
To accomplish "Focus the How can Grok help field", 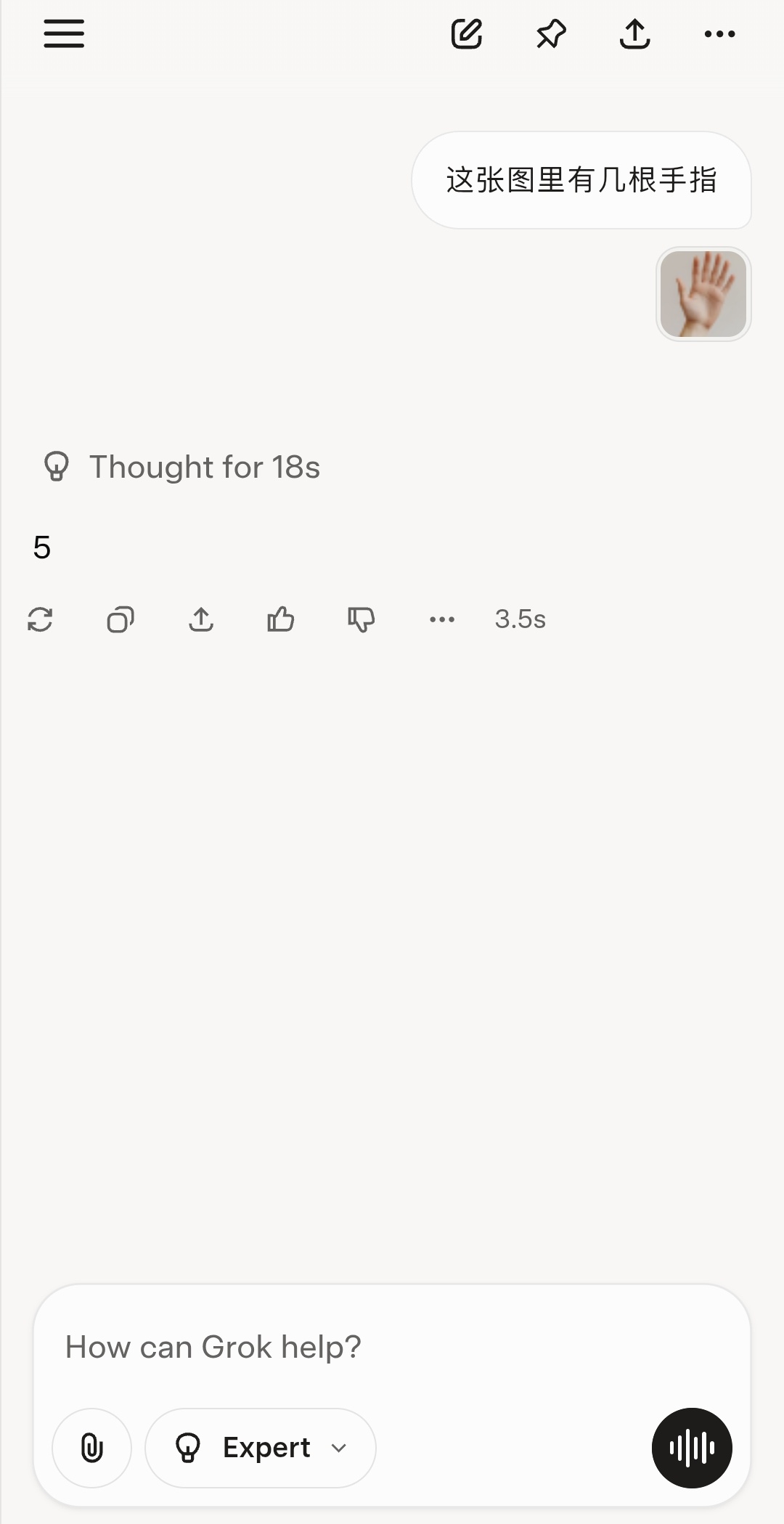I will pos(392,1347).
